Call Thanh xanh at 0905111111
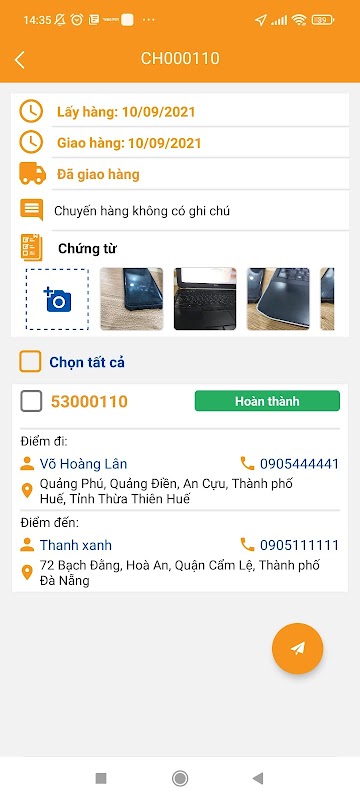The height and width of the screenshot is (800, 360). pos(290,545)
